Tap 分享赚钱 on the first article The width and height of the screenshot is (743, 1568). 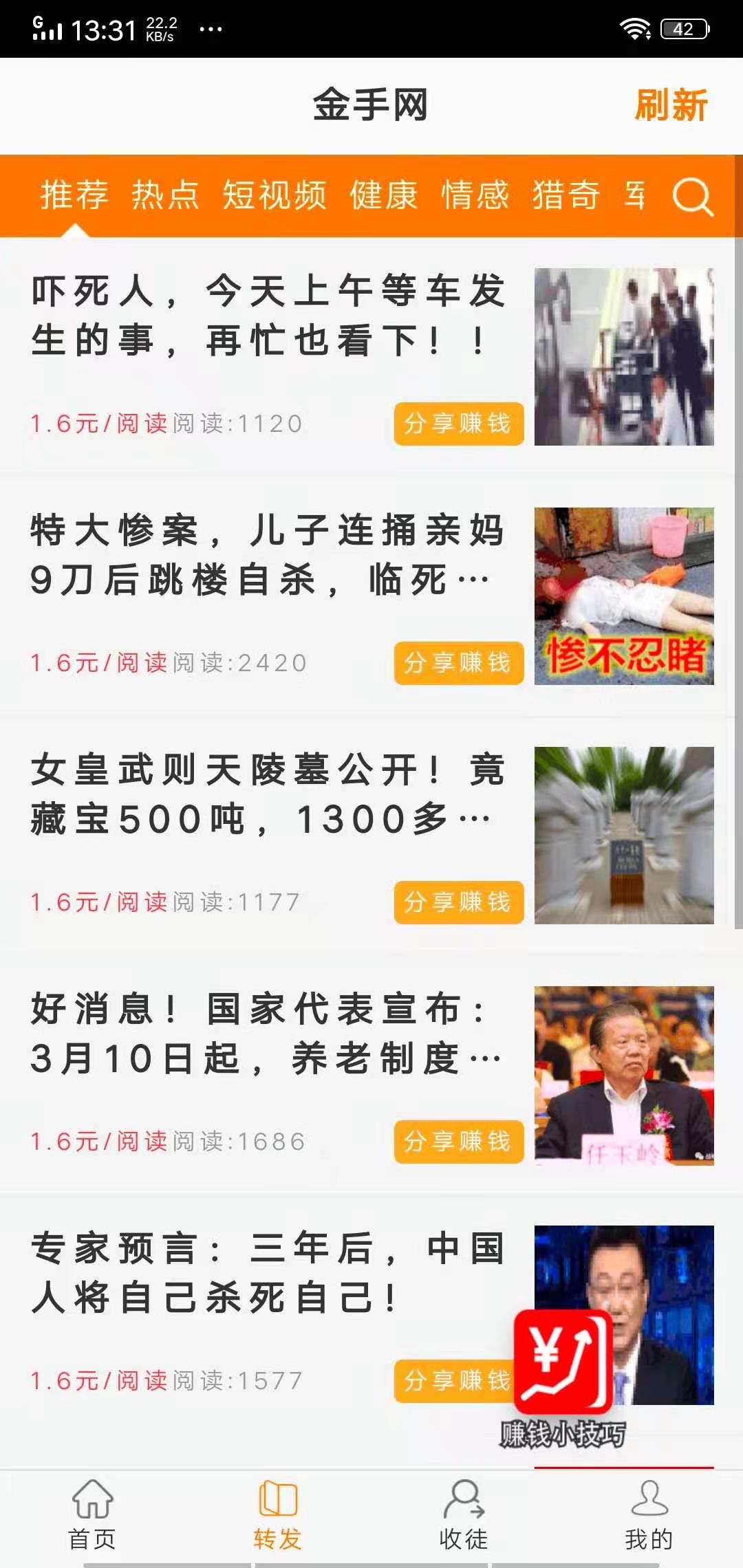point(458,424)
